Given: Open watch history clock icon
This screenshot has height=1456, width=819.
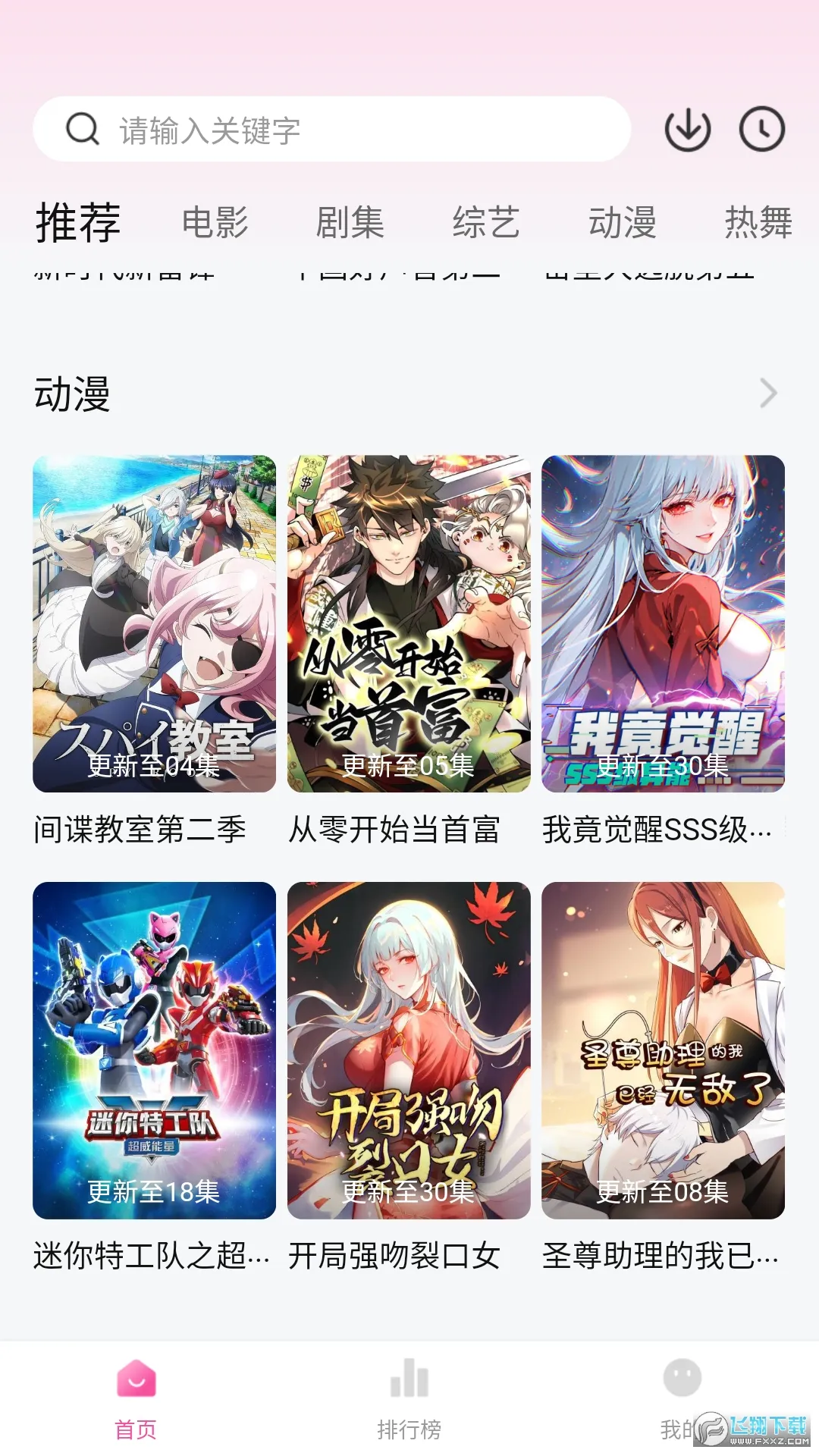Looking at the screenshot, I should pyautogui.click(x=761, y=130).
